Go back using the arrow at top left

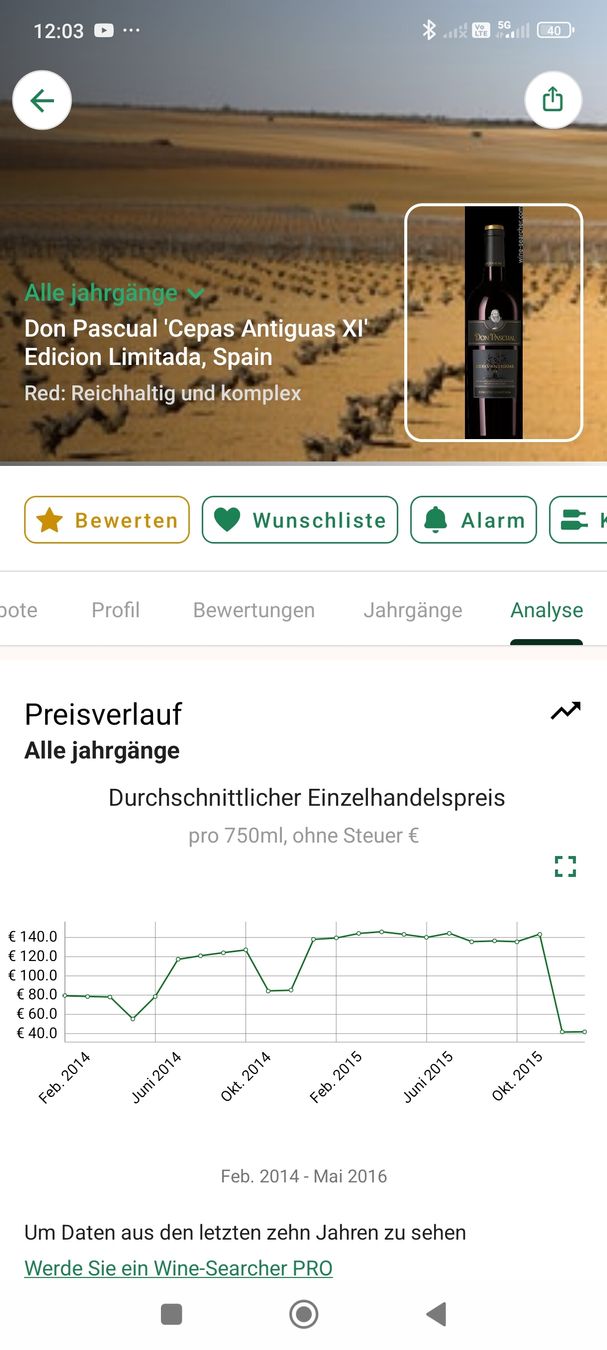coord(42,100)
